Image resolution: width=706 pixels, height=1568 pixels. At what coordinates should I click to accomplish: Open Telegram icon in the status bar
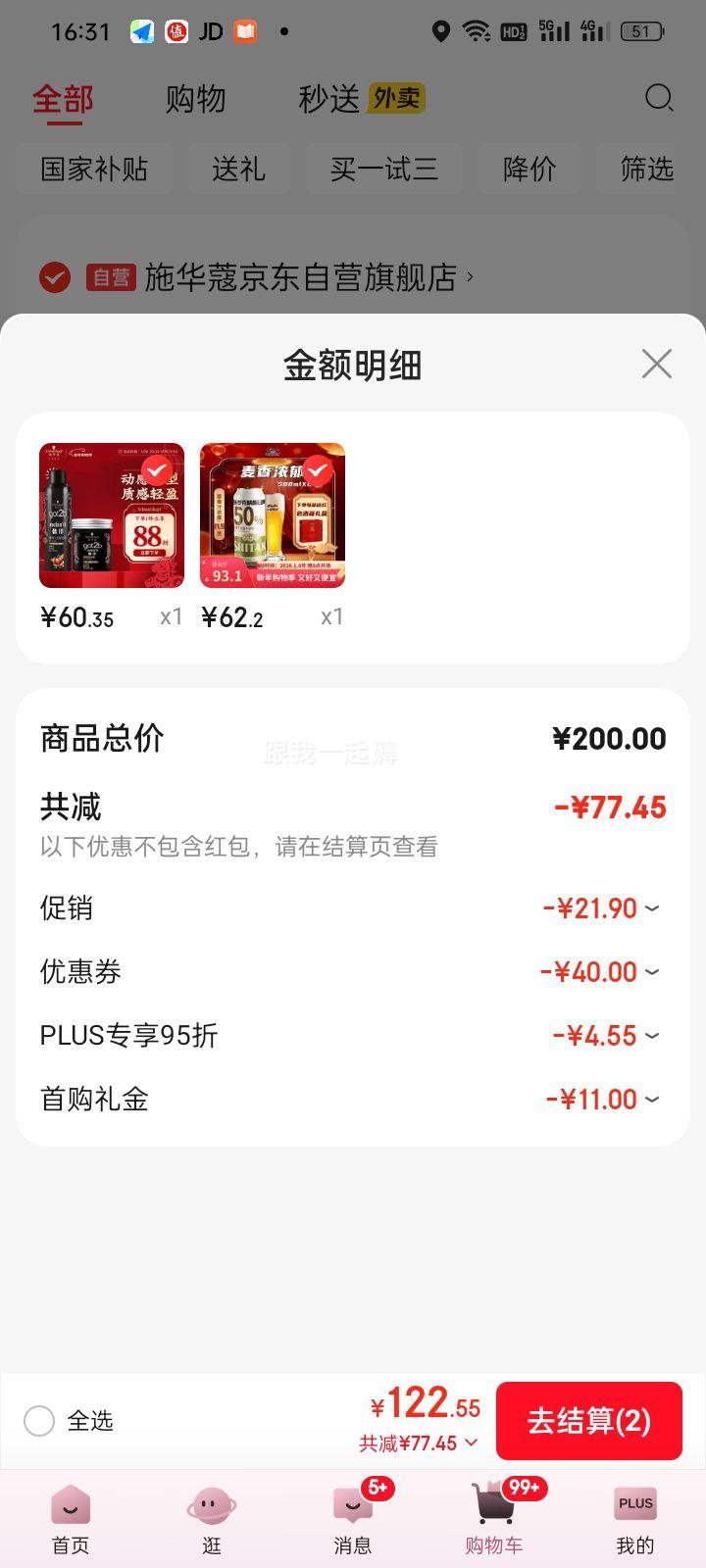[141, 30]
